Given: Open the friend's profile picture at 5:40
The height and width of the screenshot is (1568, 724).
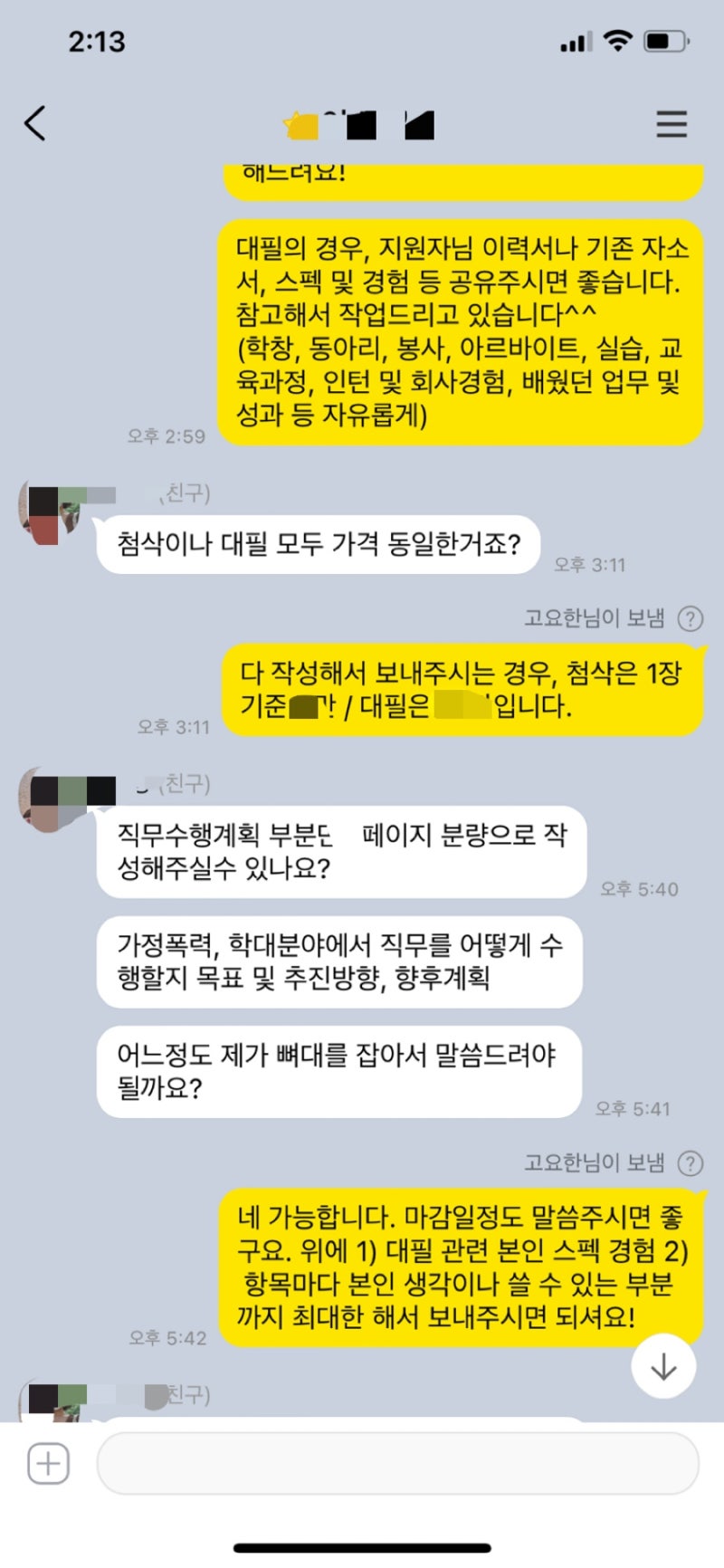Looking at the screenshot, I should tap(50, 800).
